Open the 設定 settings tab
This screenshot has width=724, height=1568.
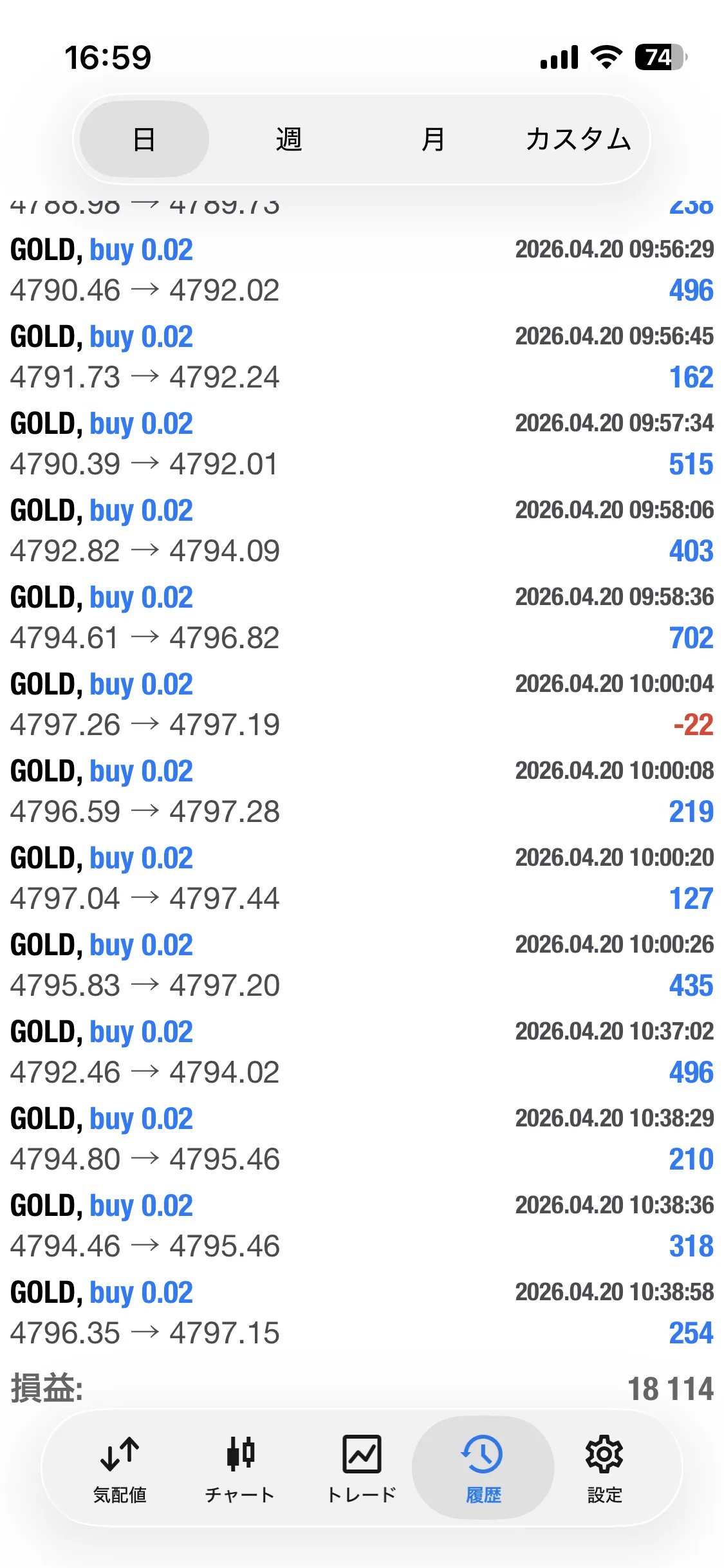(x=604, y=1468)
